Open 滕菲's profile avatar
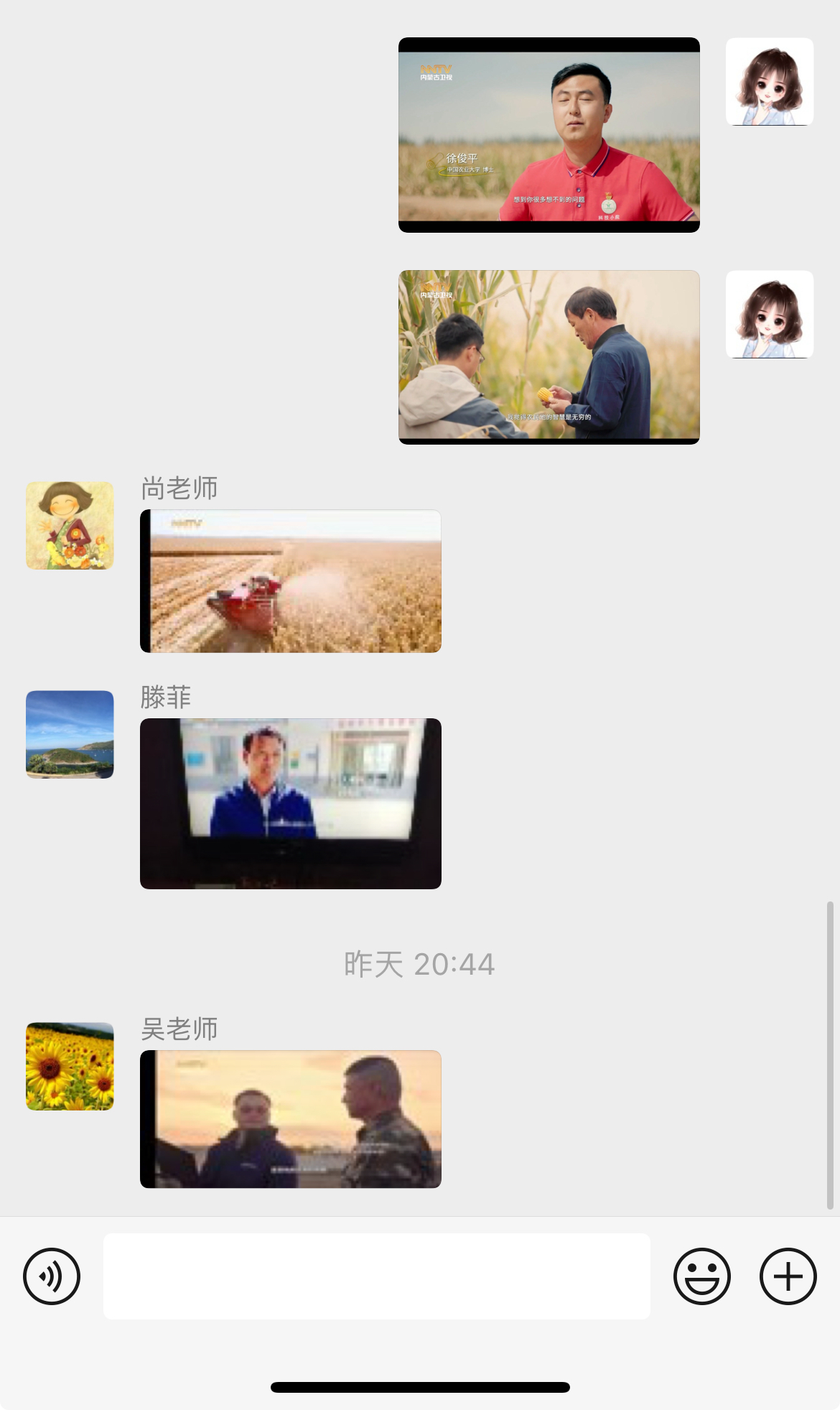The image size is (840, 1410). pyautogui.click(x=70, y=734)
